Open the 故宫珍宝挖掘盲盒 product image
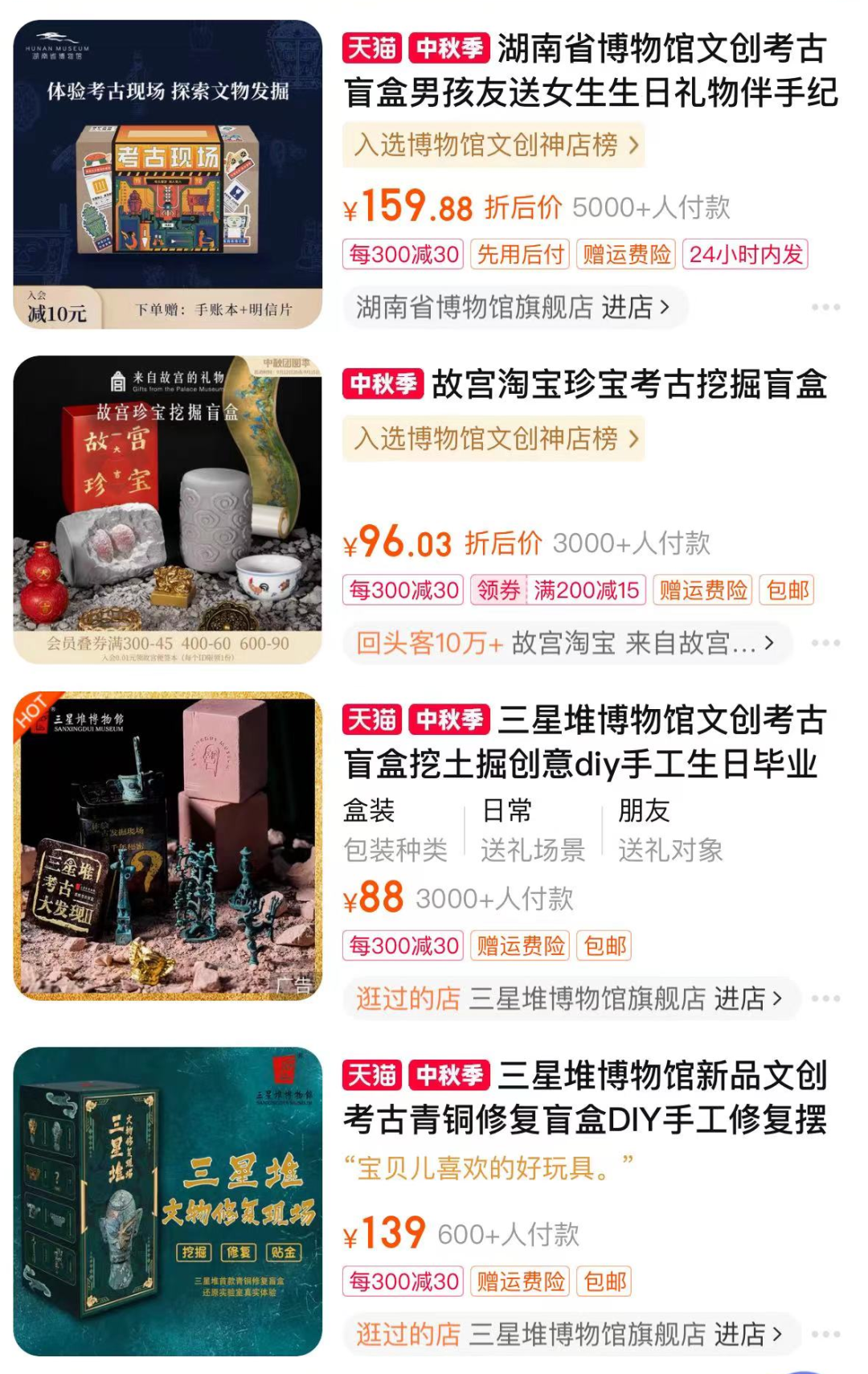Screen dimensions: 868x1374 coord(167,510)
